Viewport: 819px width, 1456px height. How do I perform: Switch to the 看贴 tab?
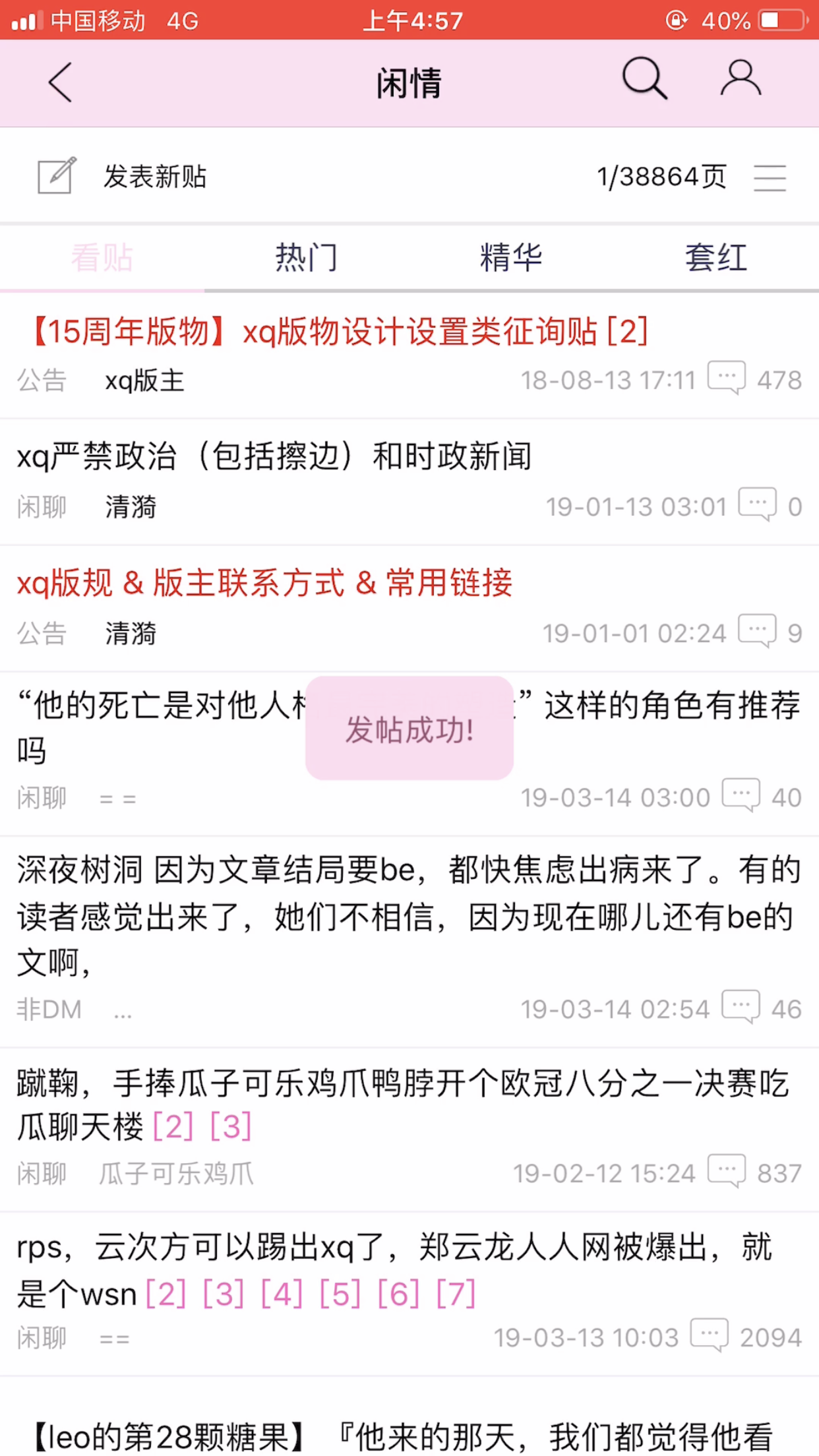pyautogui.click(x=102, y=258)
